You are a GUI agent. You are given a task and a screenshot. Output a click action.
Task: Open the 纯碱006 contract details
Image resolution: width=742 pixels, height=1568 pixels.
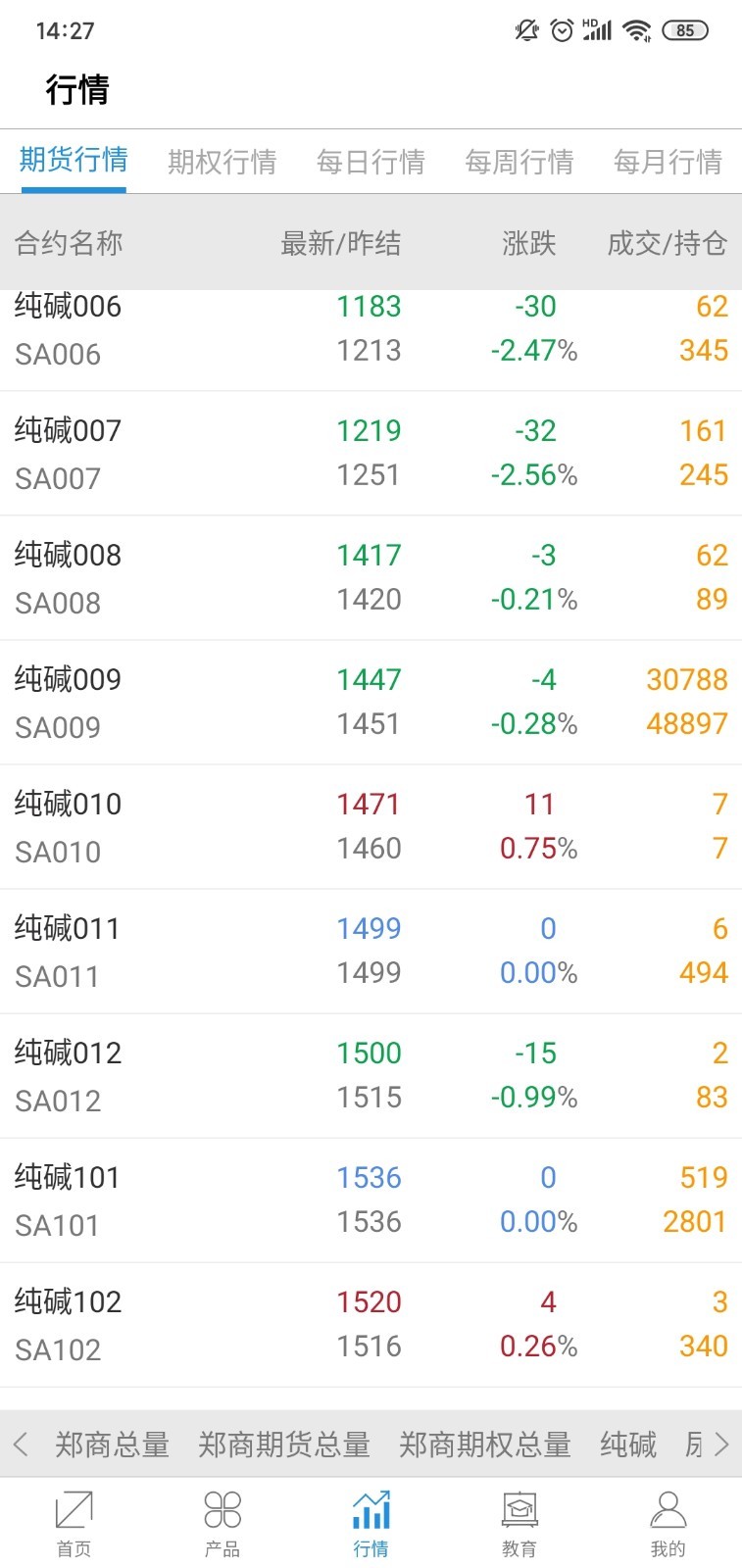[371, 328]
